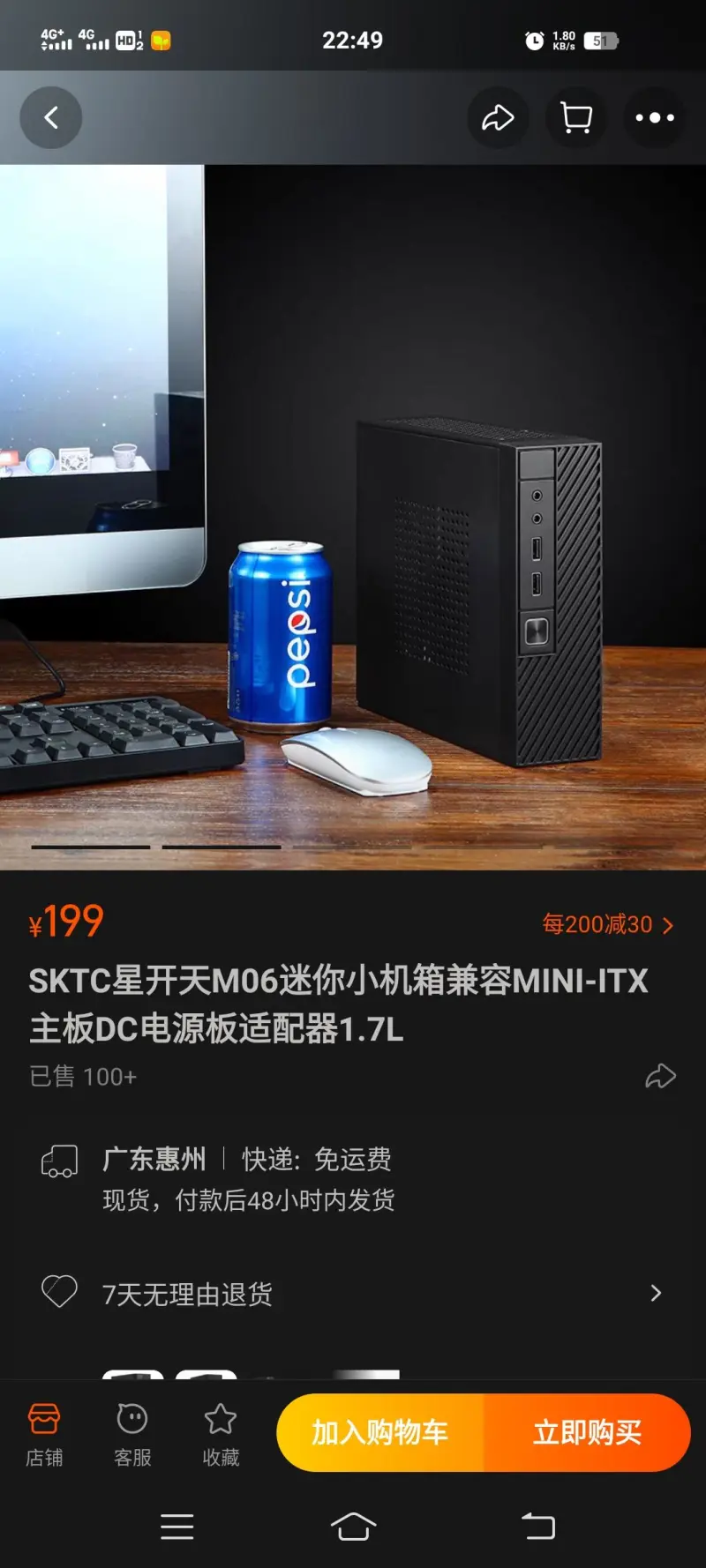Visit the 店铺 store page
Screen dimensions: 706x1568
[x=44, y=1434]
